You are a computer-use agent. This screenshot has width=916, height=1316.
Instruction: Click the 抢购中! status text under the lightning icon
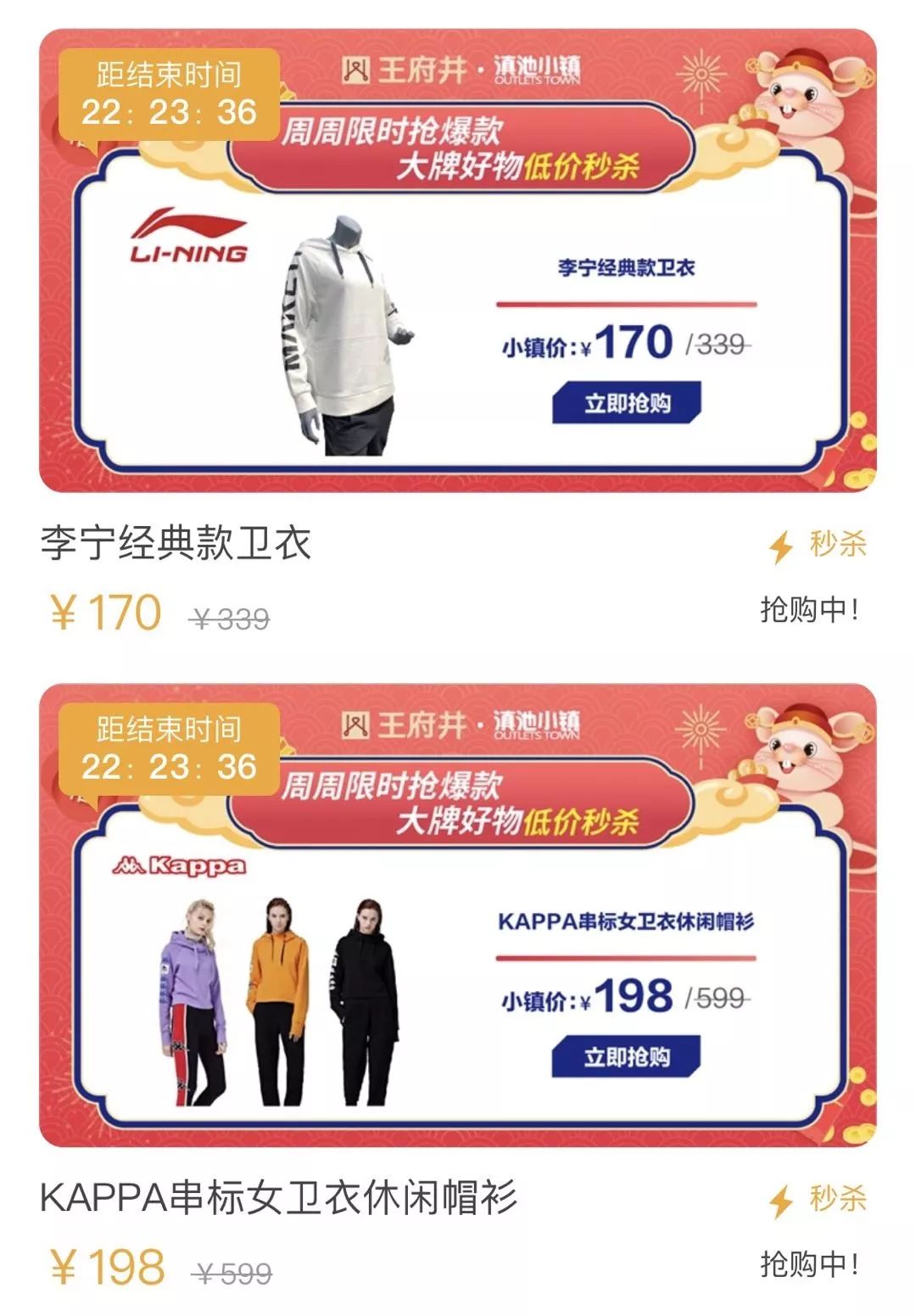point(807,608)
